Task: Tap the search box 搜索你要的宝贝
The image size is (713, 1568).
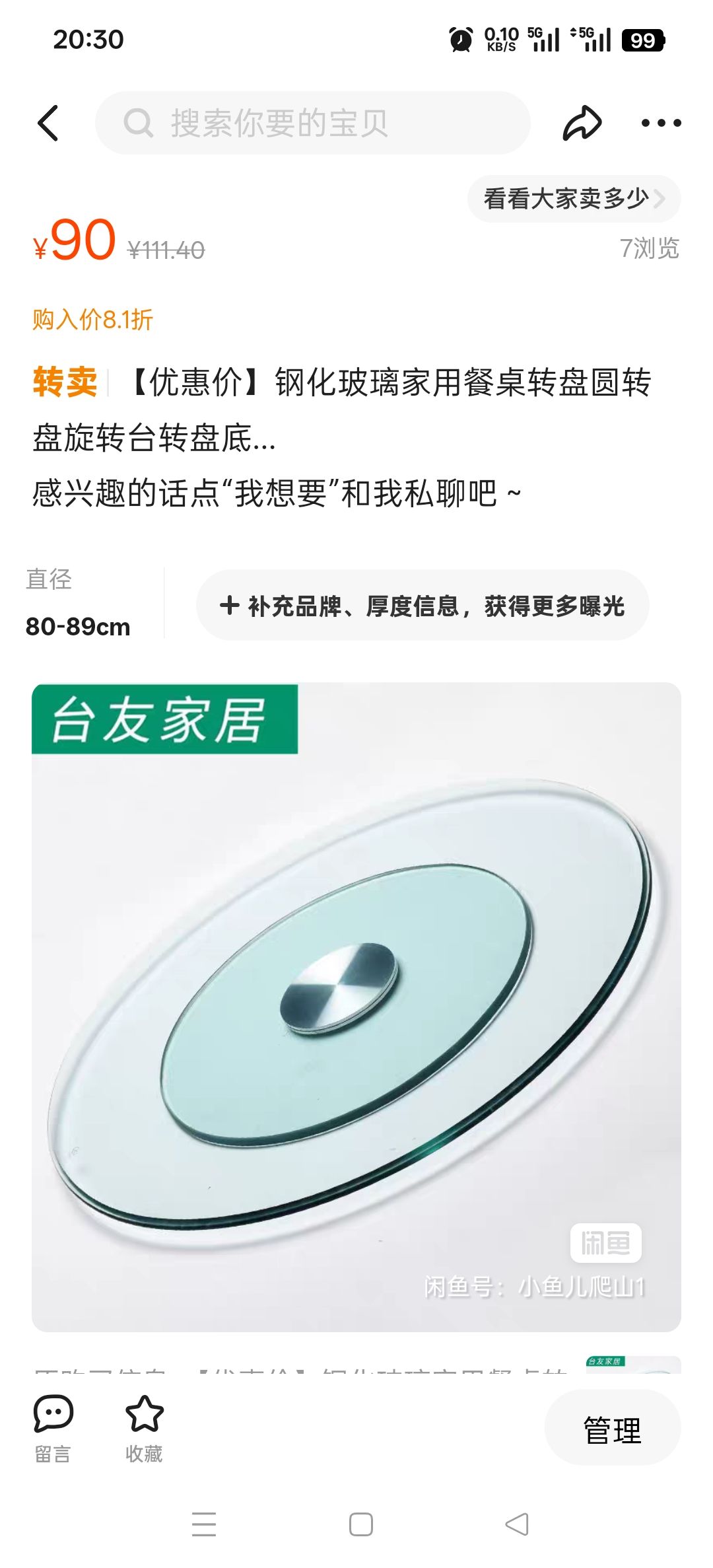Action: tap(313, 123)
